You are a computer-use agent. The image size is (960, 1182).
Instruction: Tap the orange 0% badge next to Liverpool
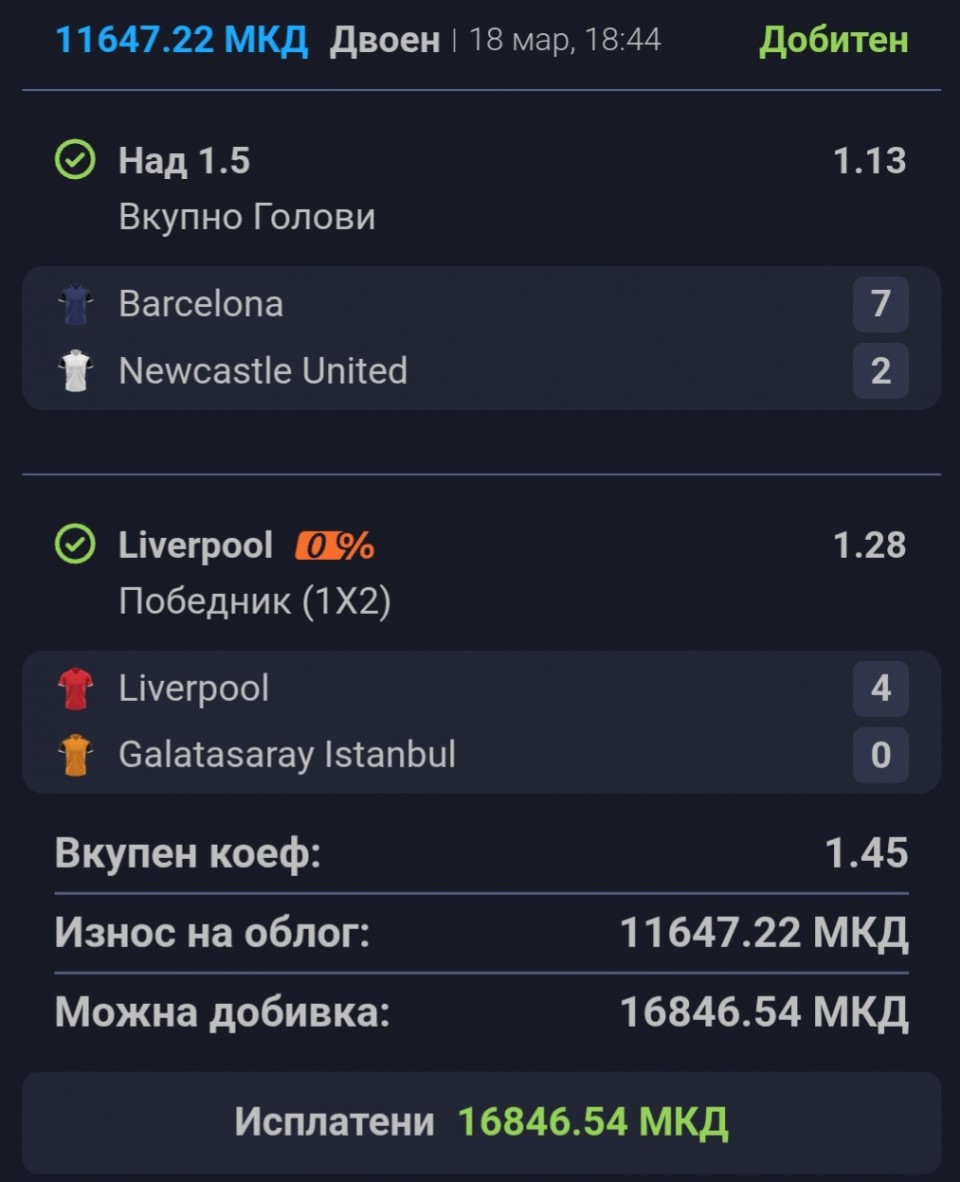point(335,546)
